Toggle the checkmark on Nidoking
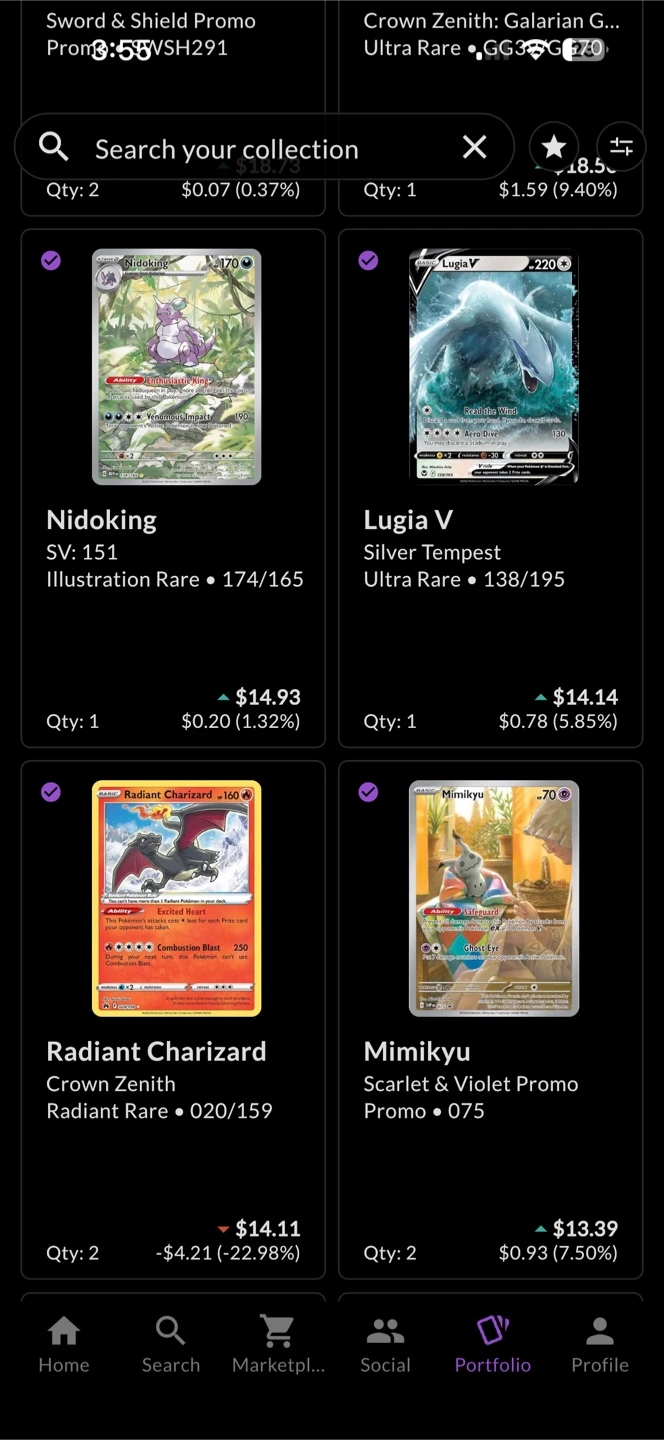Screen dimensions: 664x1440 (x=51, y=261)
